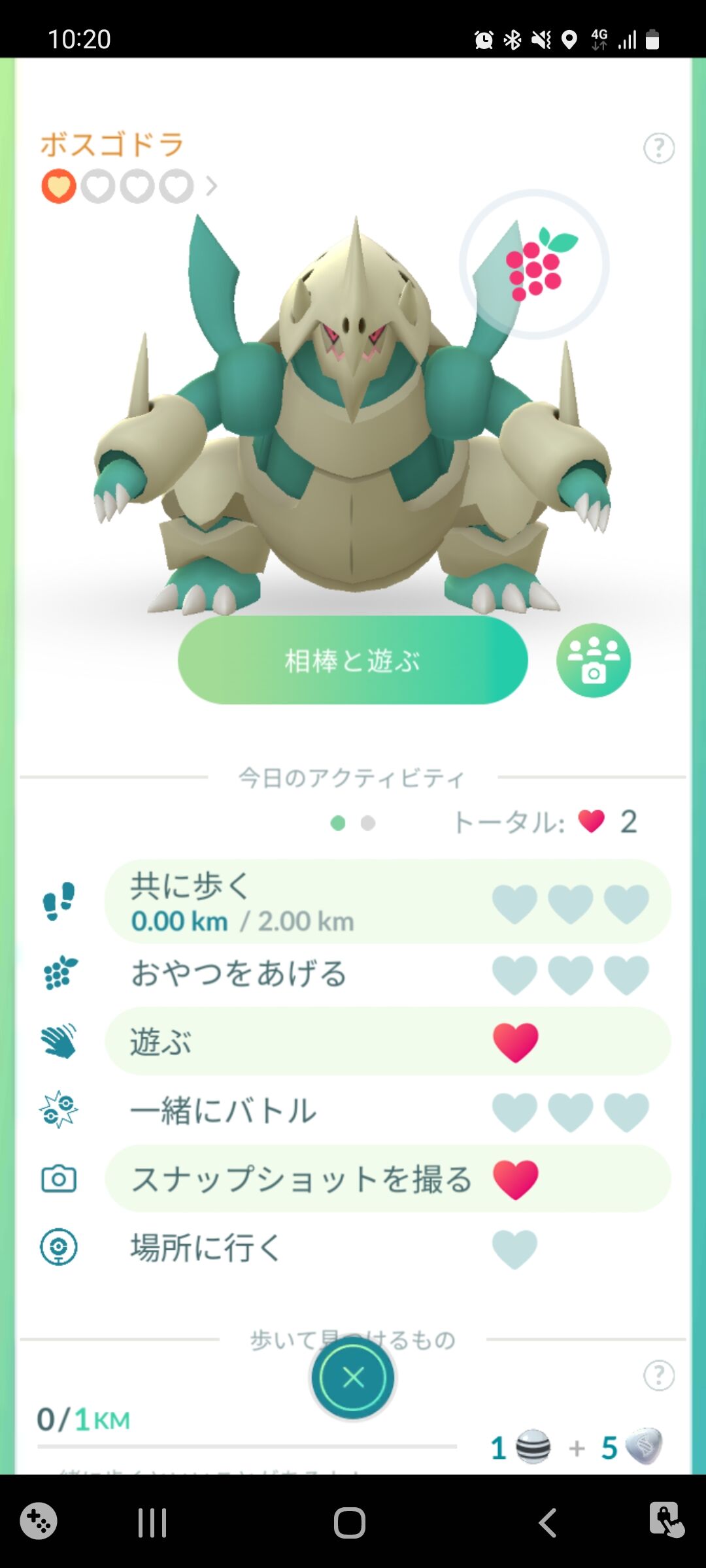Tap the first green page indicator dot
Screen dimensions: 706x1568
[x=339, y=823]
